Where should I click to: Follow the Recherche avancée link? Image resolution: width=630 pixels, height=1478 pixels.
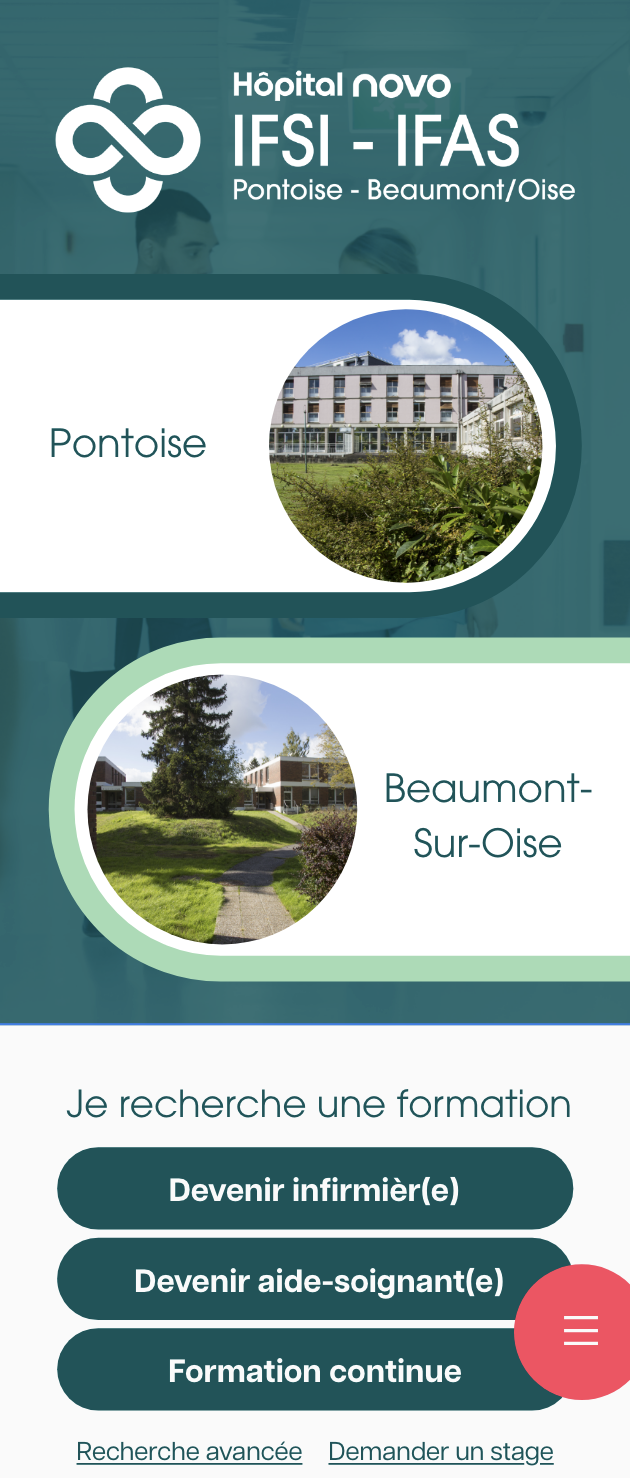(x=189, y=1451)
